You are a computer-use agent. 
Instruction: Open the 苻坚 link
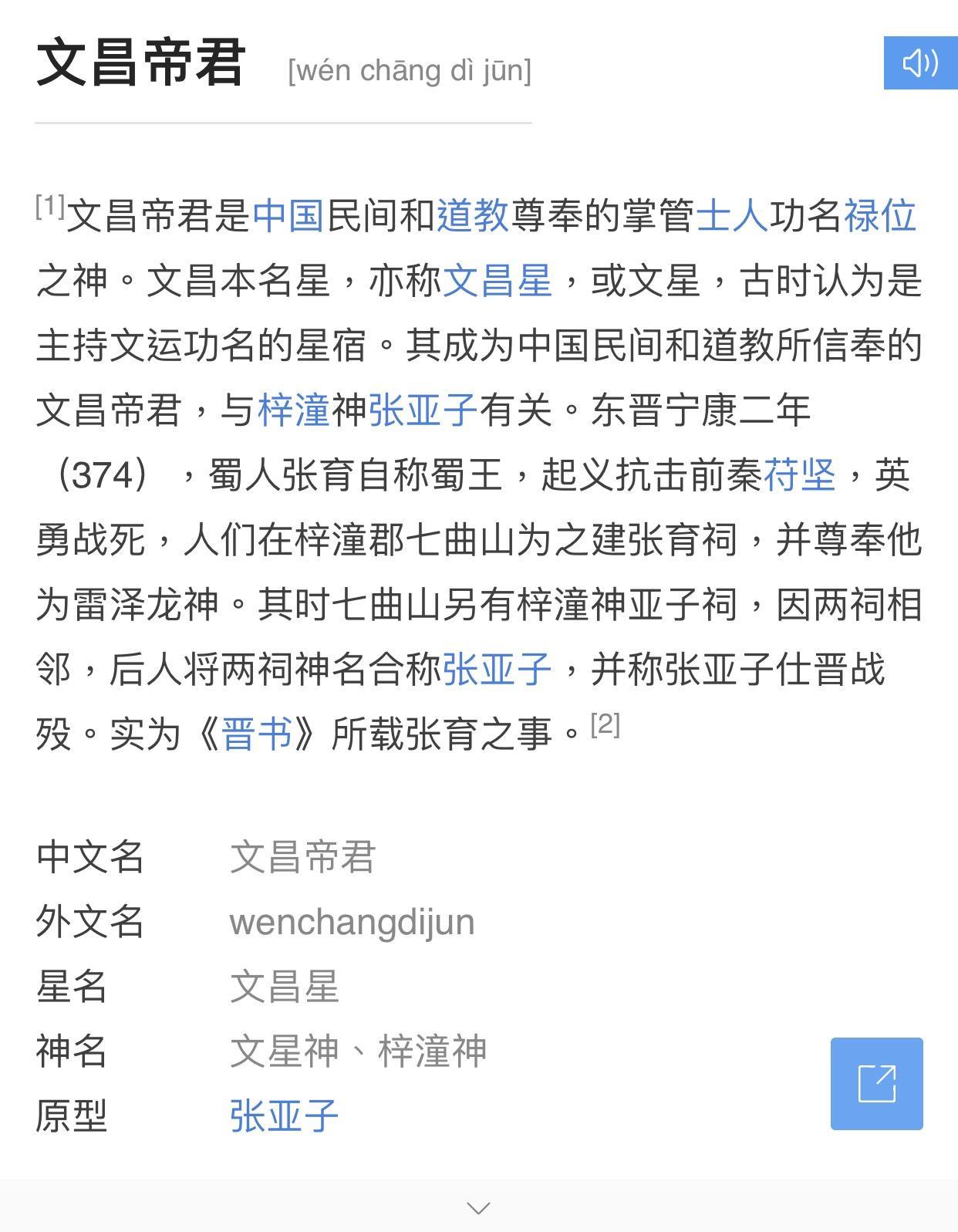(x=799, y=474)
